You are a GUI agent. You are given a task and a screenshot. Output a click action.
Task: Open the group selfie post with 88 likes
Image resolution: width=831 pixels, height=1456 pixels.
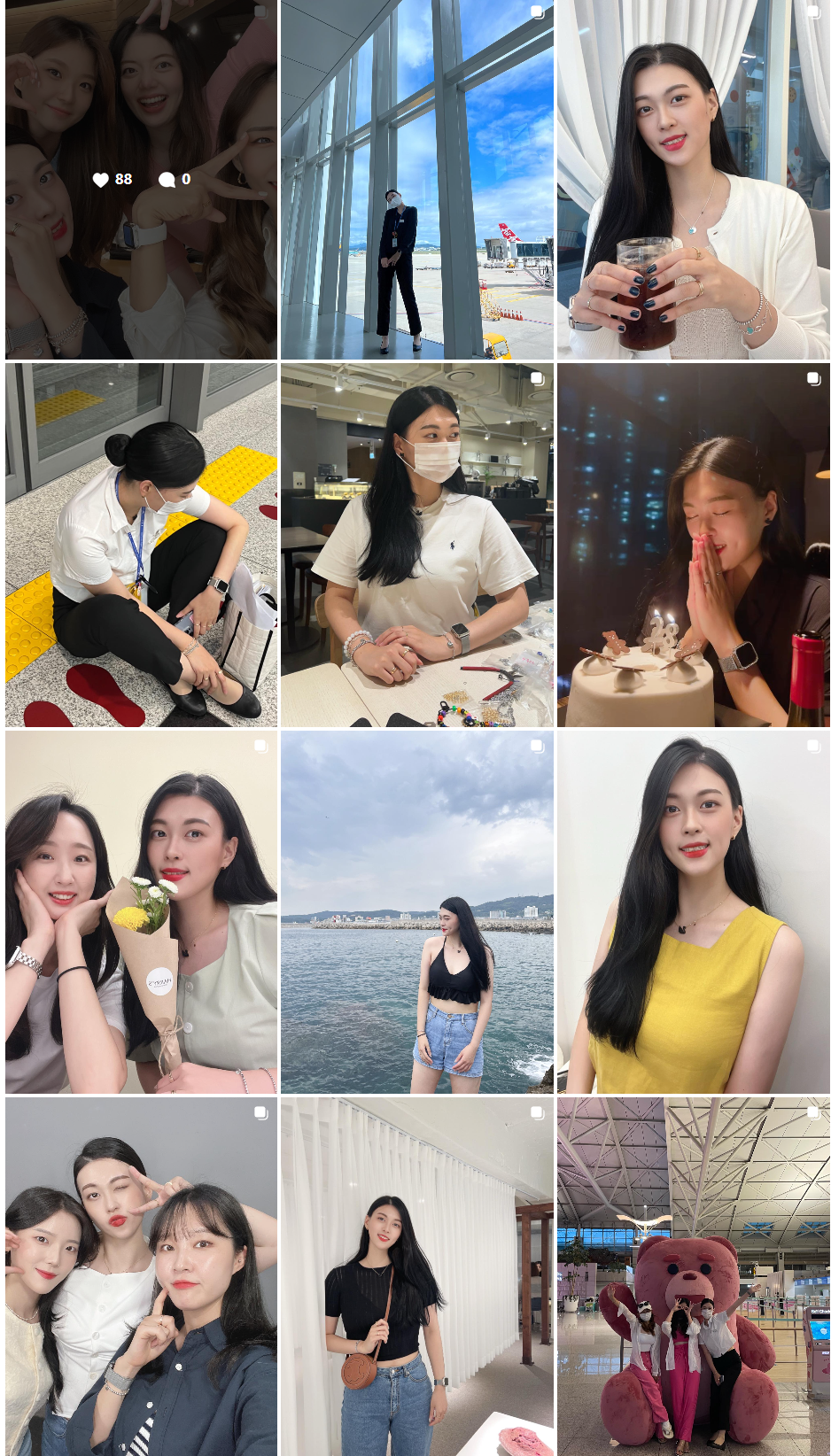pyautogui.click(x=141, y=180)
